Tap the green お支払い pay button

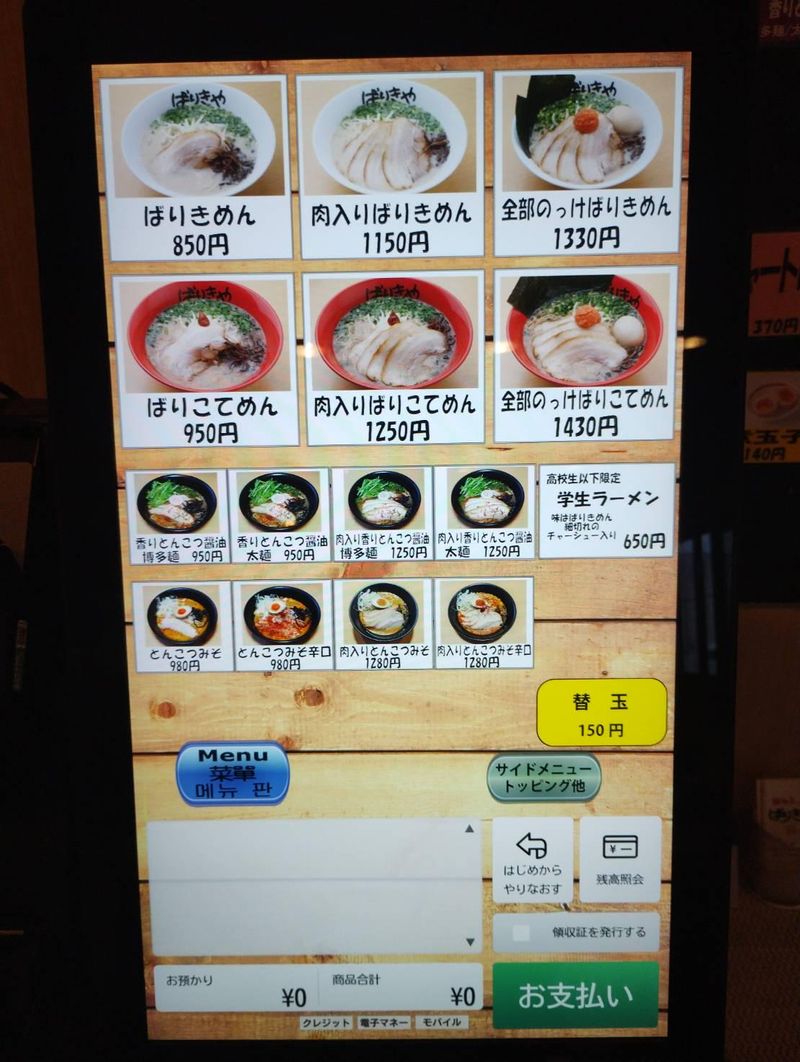(575, 995)
